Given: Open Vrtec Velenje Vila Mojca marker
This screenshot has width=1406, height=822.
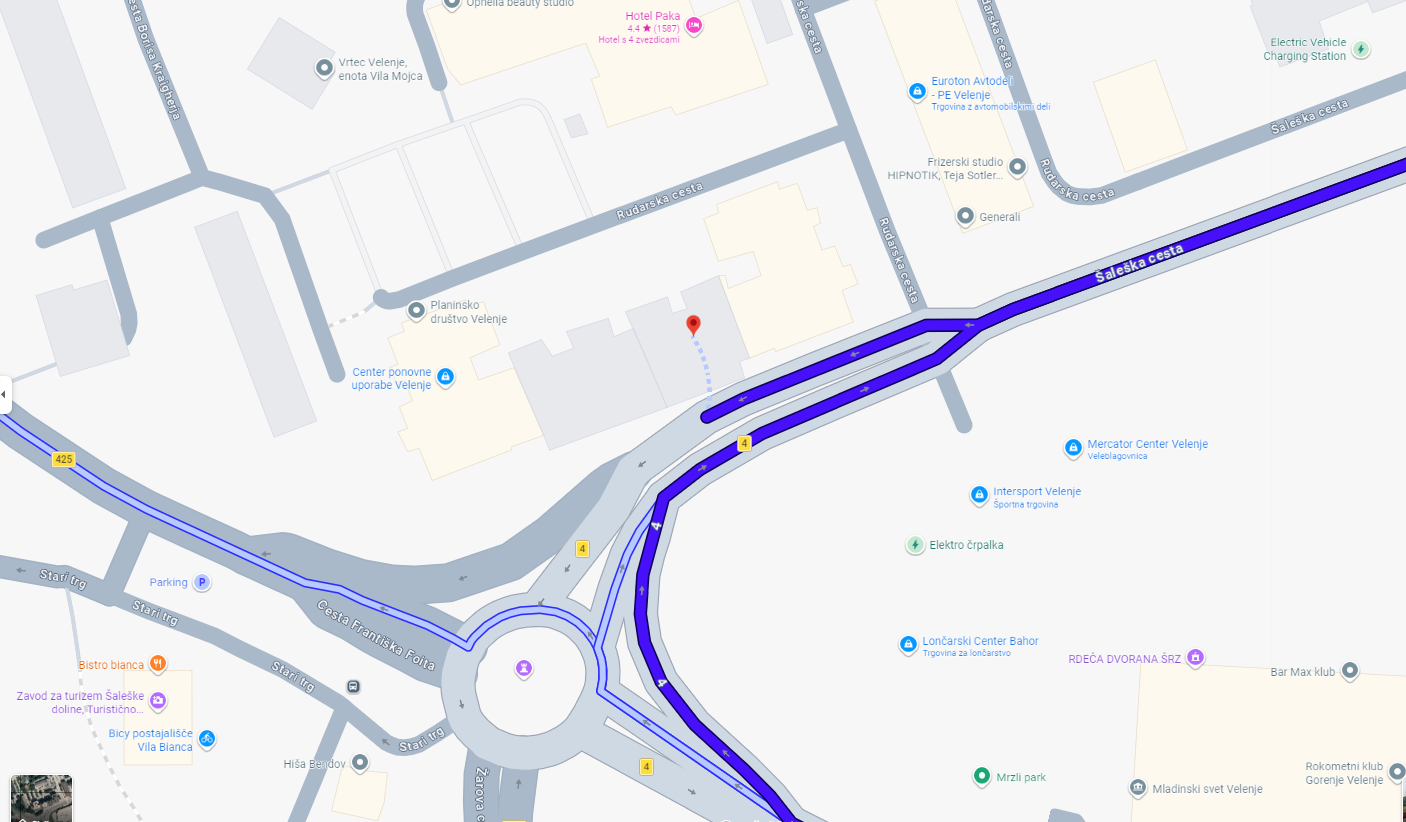Looking at the screenshot, I should pos(324,68).
